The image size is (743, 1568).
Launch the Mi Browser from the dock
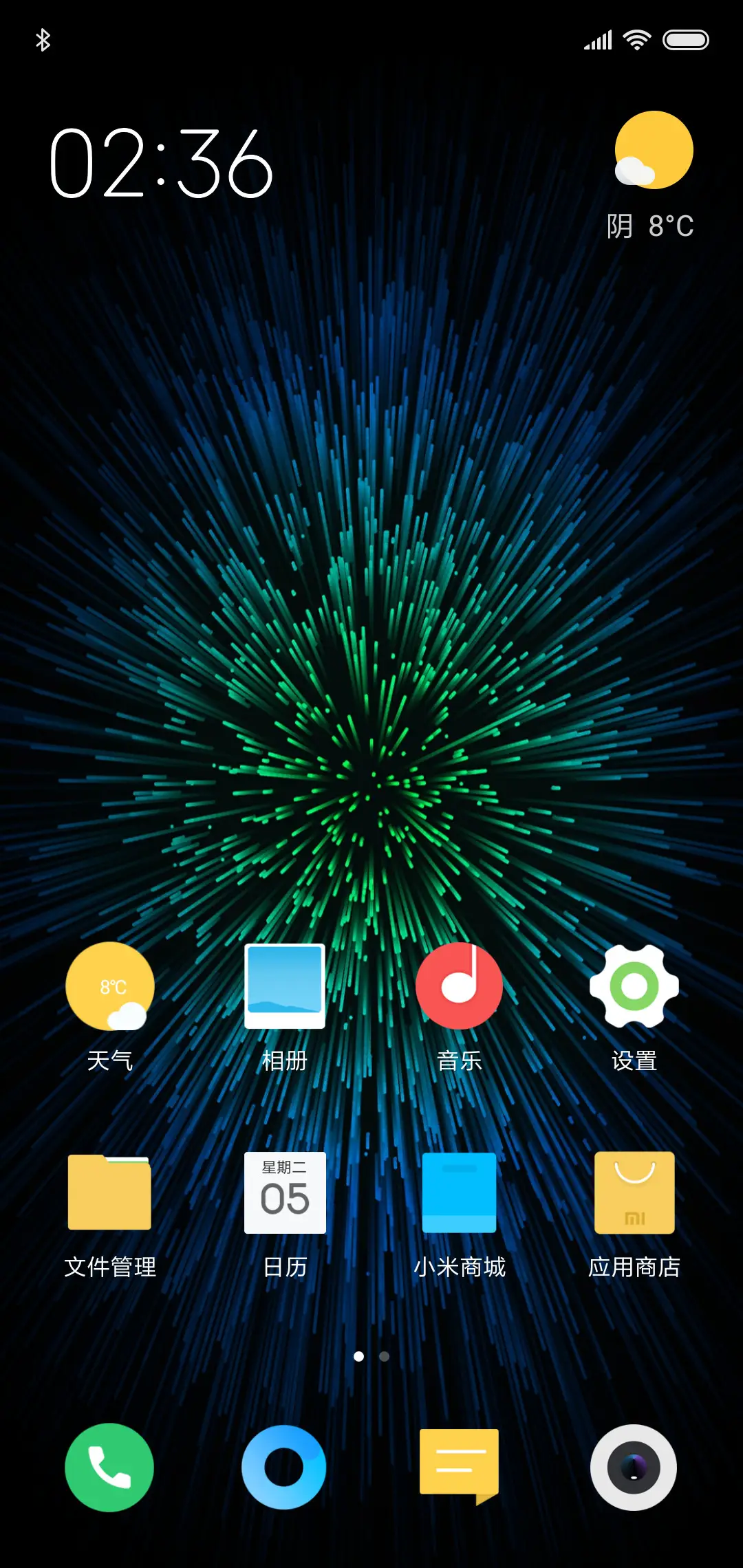[x=283, y=1467]
